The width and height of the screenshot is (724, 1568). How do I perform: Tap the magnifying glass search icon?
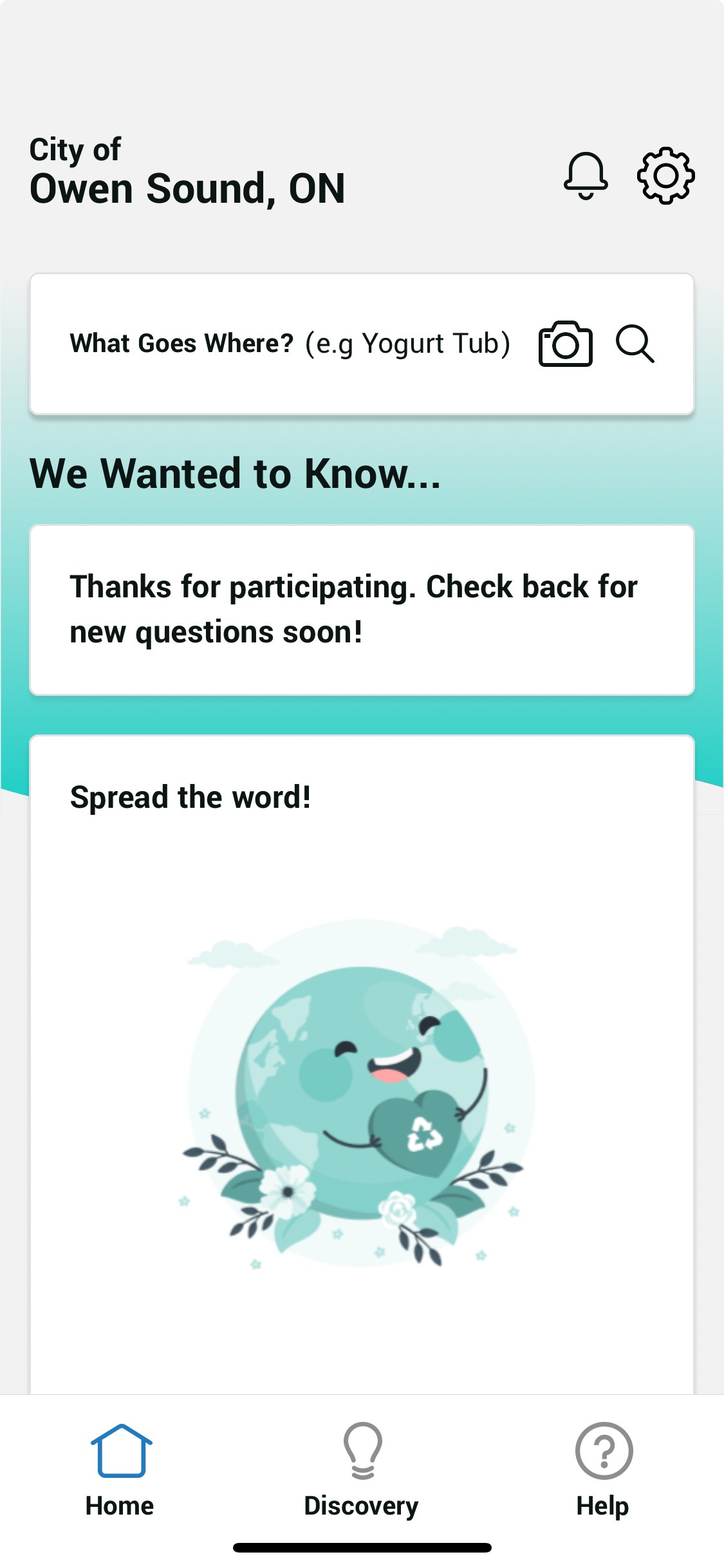tap(635, 344)
